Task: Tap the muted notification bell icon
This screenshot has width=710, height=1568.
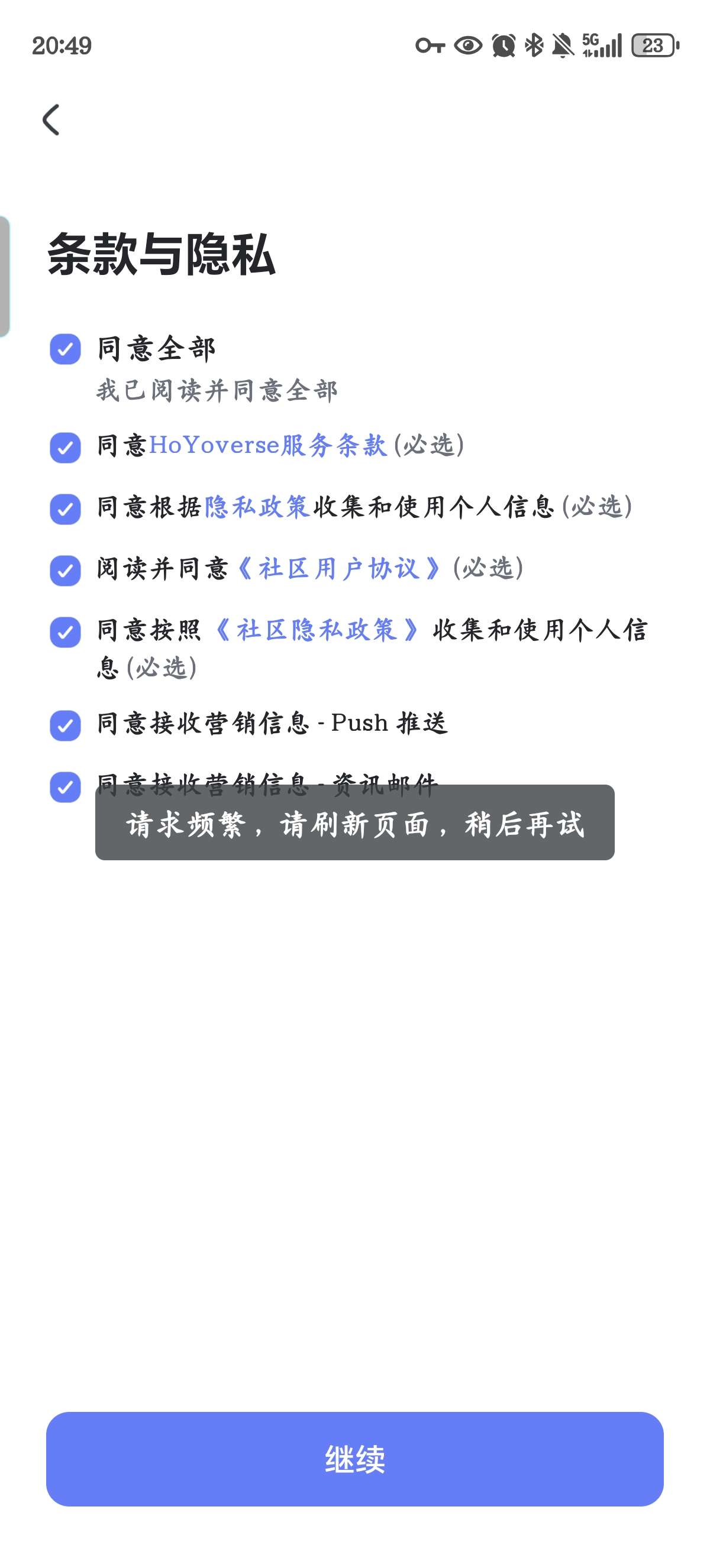Action: point(561,45)
